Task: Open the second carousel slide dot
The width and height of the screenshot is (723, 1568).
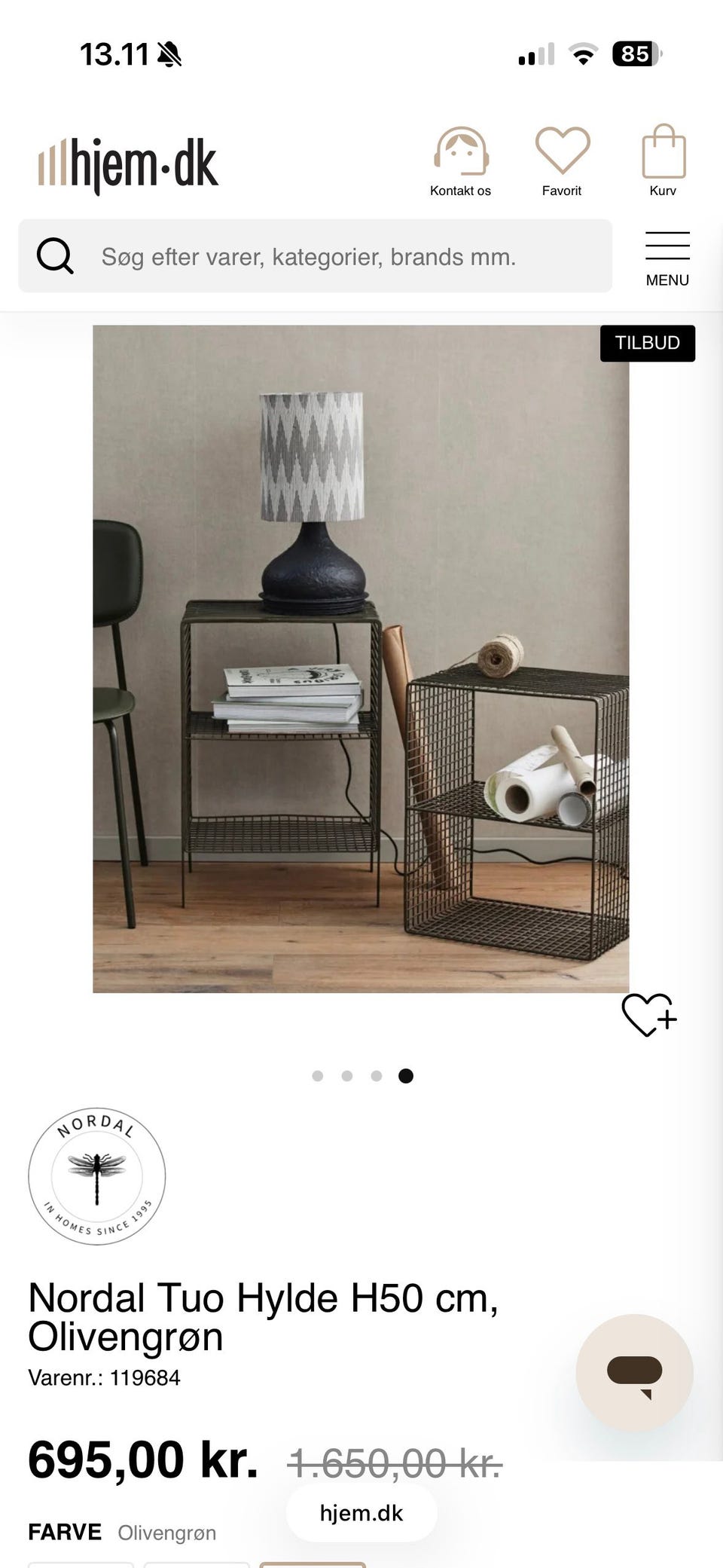Action: coord(346,1076)
